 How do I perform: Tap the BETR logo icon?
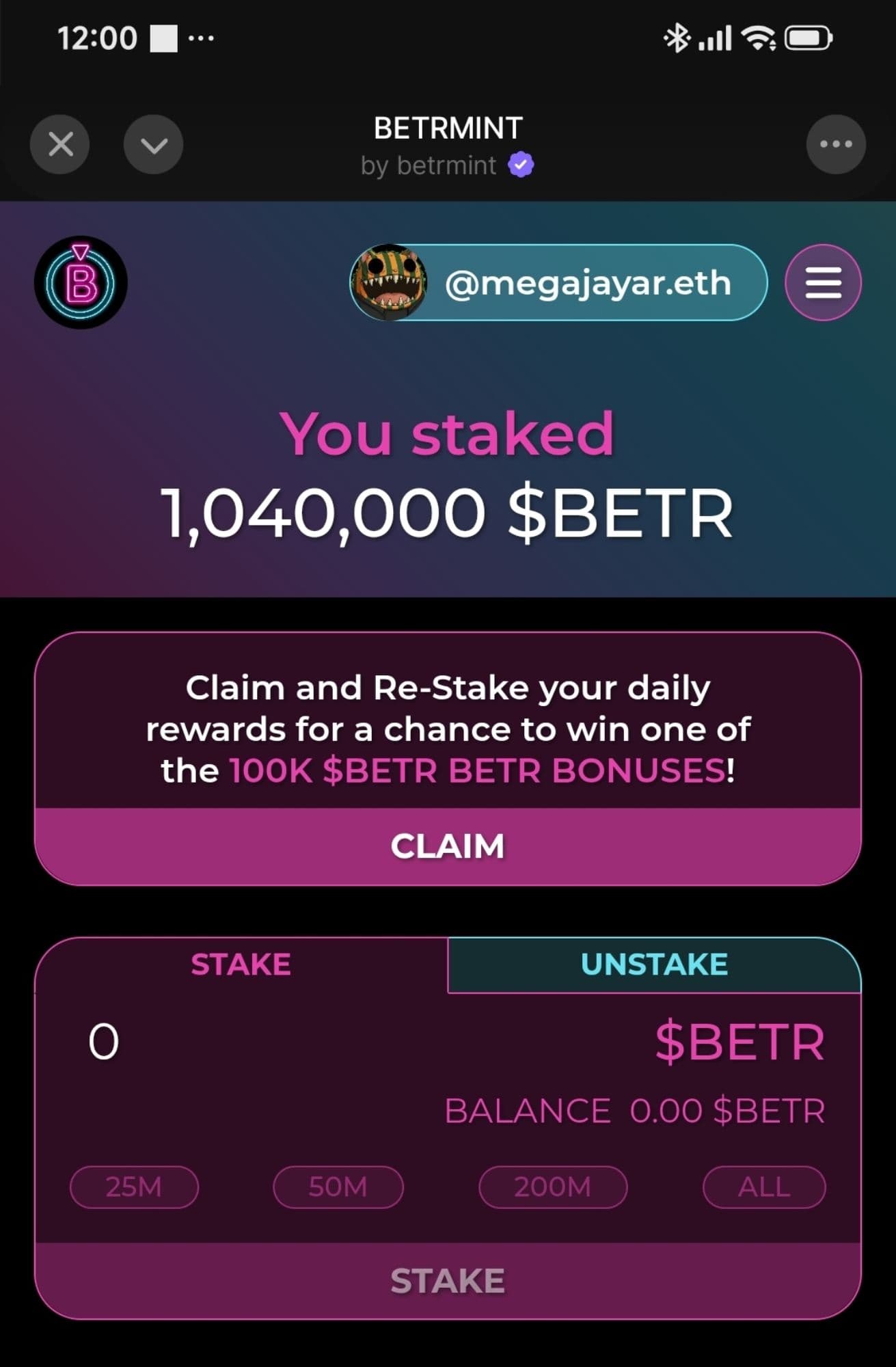click(81, 282)
